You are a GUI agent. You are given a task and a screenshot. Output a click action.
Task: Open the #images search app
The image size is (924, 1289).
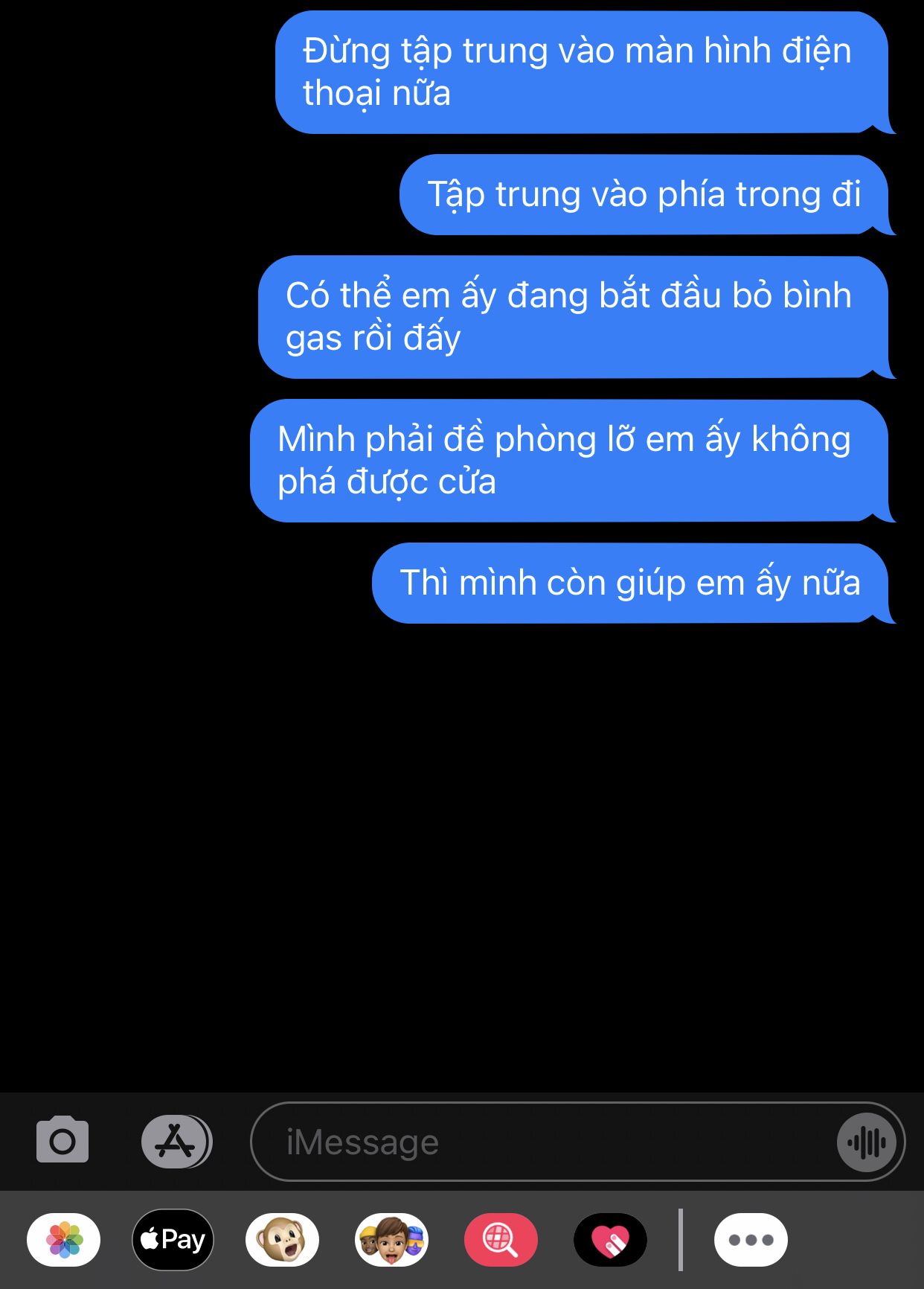point(501,1240)
